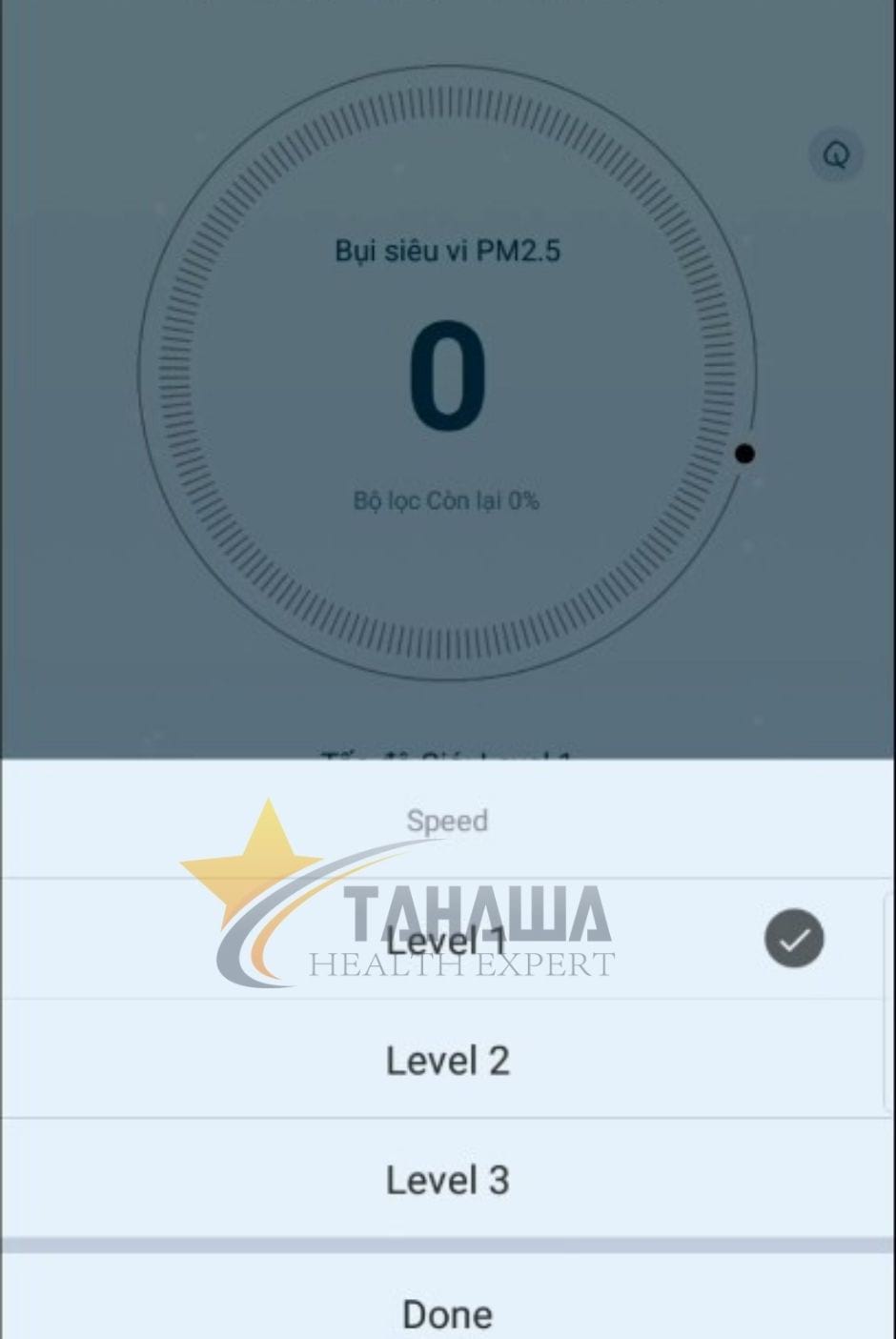Select the Level 3 fan speed
896x1339 pixels.
click(x=448, y=1179)
